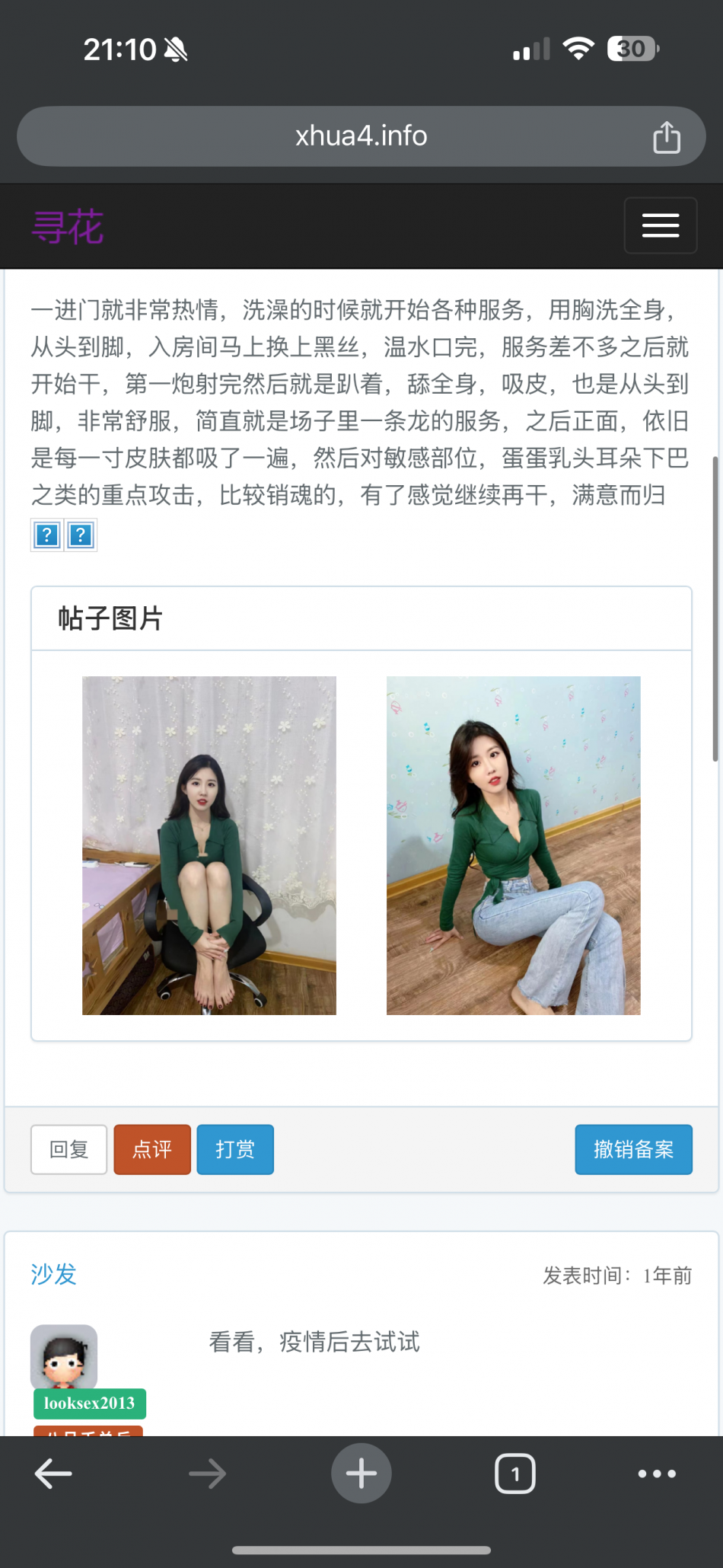Open the 寻花 site home link

click(x=68, y=227)
